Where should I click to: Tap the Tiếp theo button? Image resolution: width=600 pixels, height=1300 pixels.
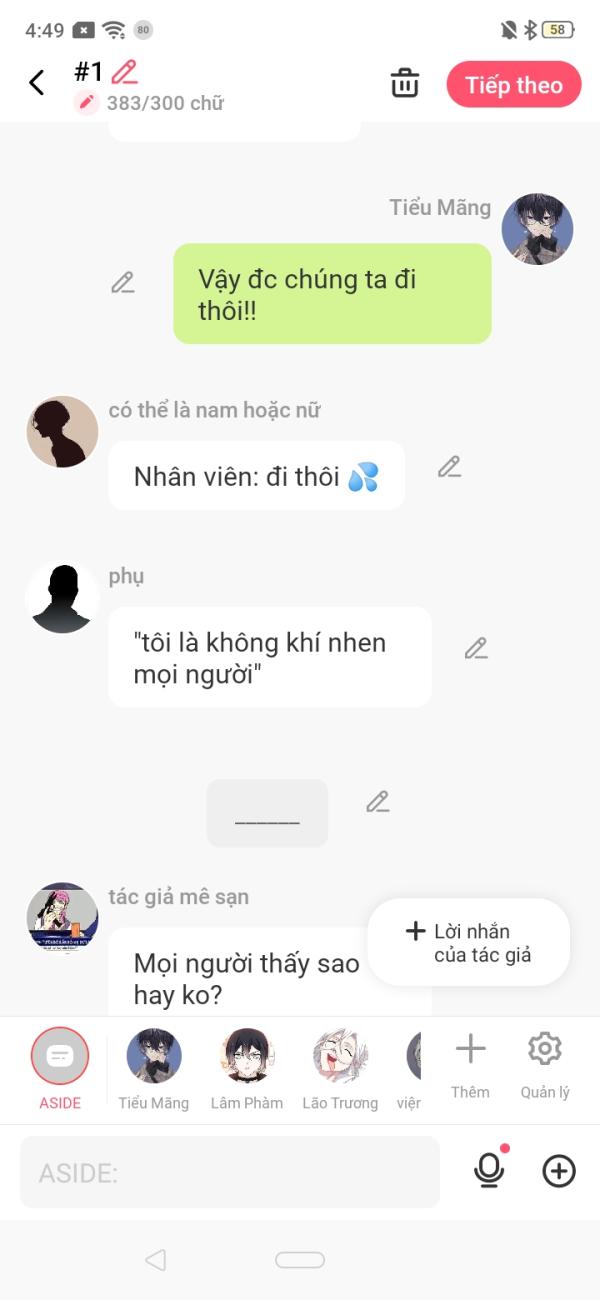pos(514,85)
